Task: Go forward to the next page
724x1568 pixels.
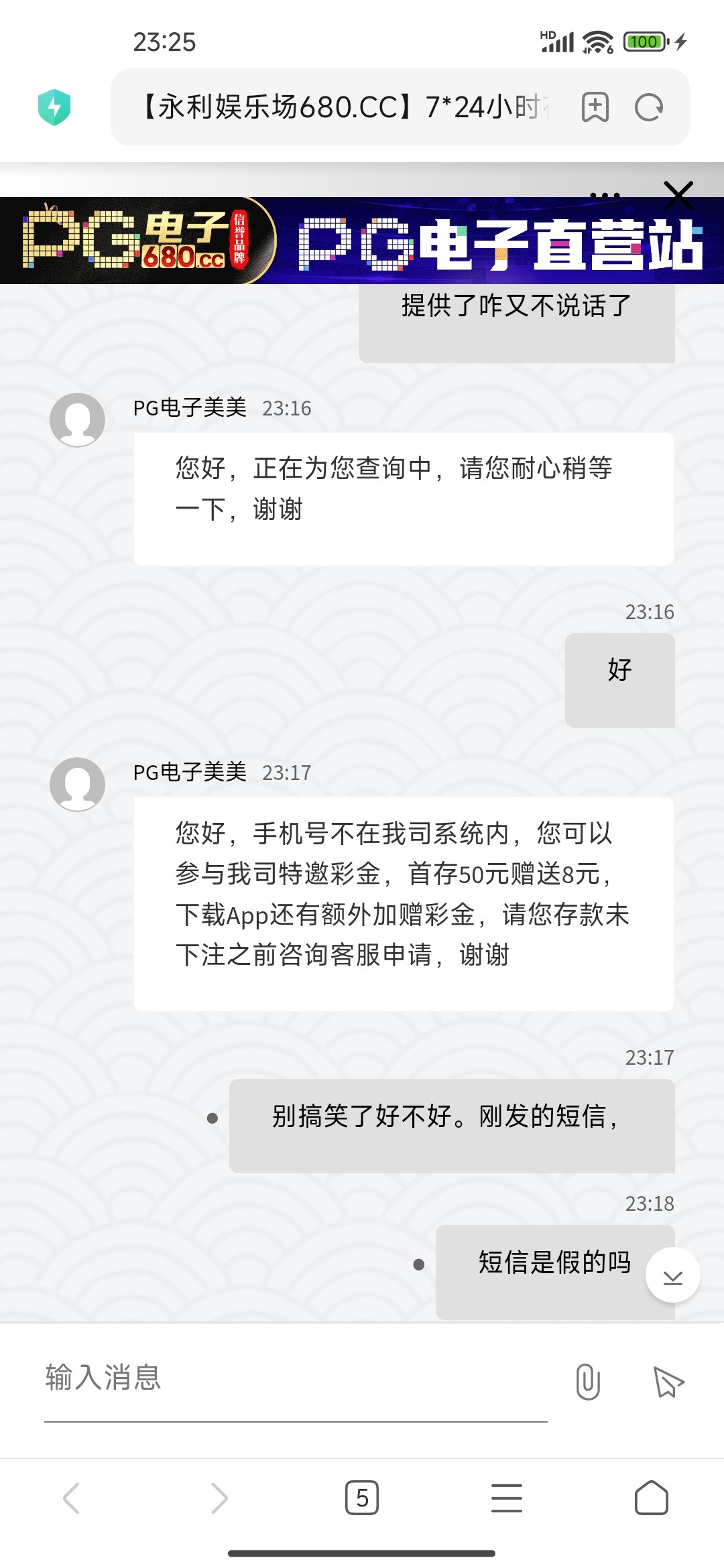Action: tap(219, 1498)
